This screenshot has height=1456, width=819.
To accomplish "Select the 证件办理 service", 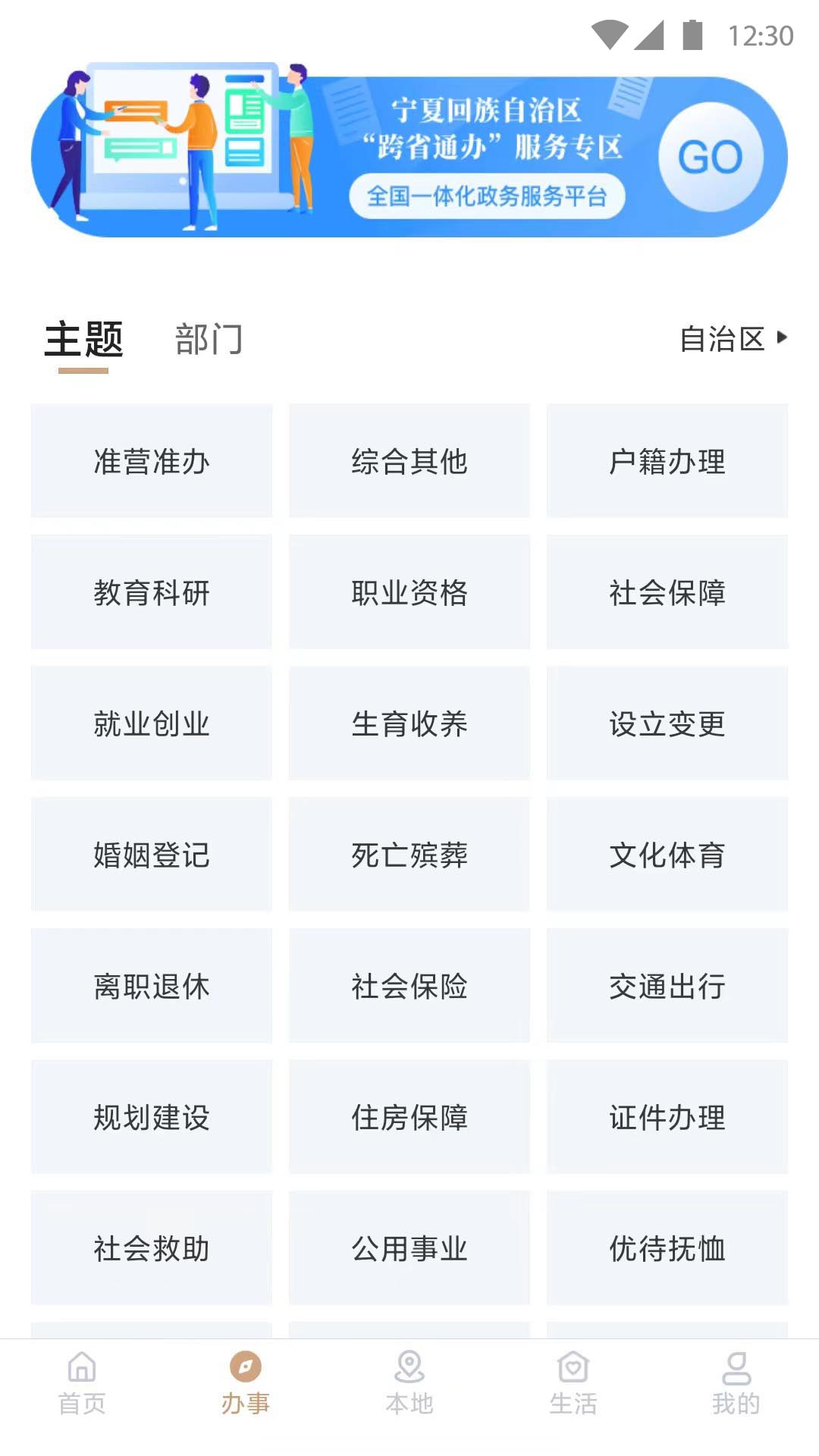I will (667, 1118).
